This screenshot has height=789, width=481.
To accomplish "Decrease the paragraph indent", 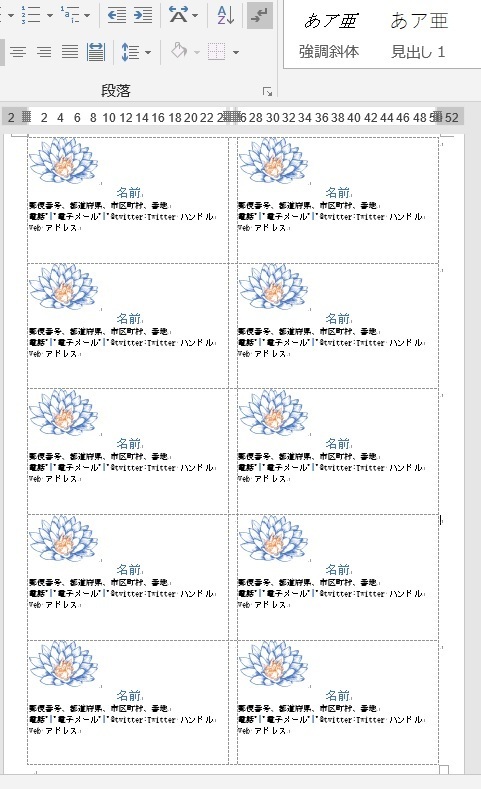I will [x=116, y=15].
